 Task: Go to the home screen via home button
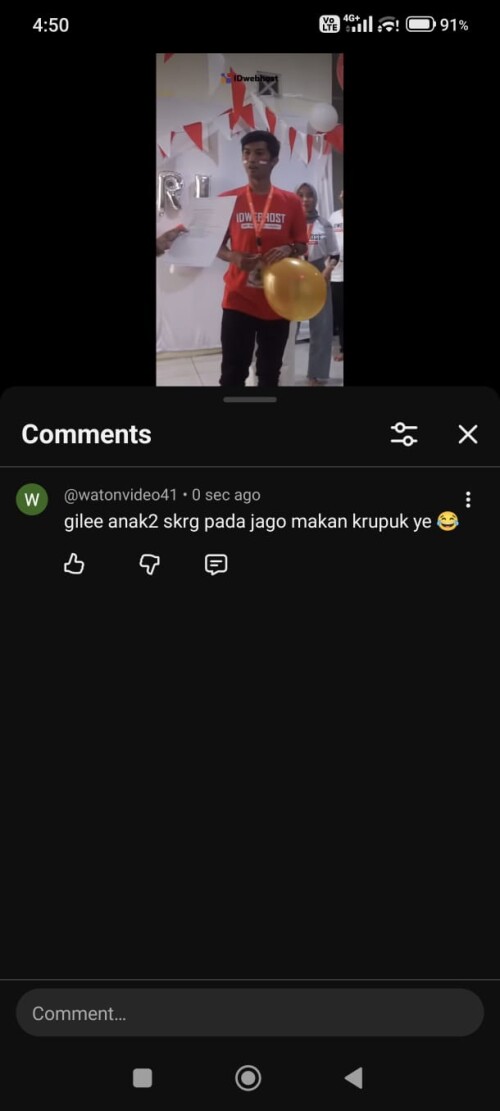click(x=248, y=1078)
